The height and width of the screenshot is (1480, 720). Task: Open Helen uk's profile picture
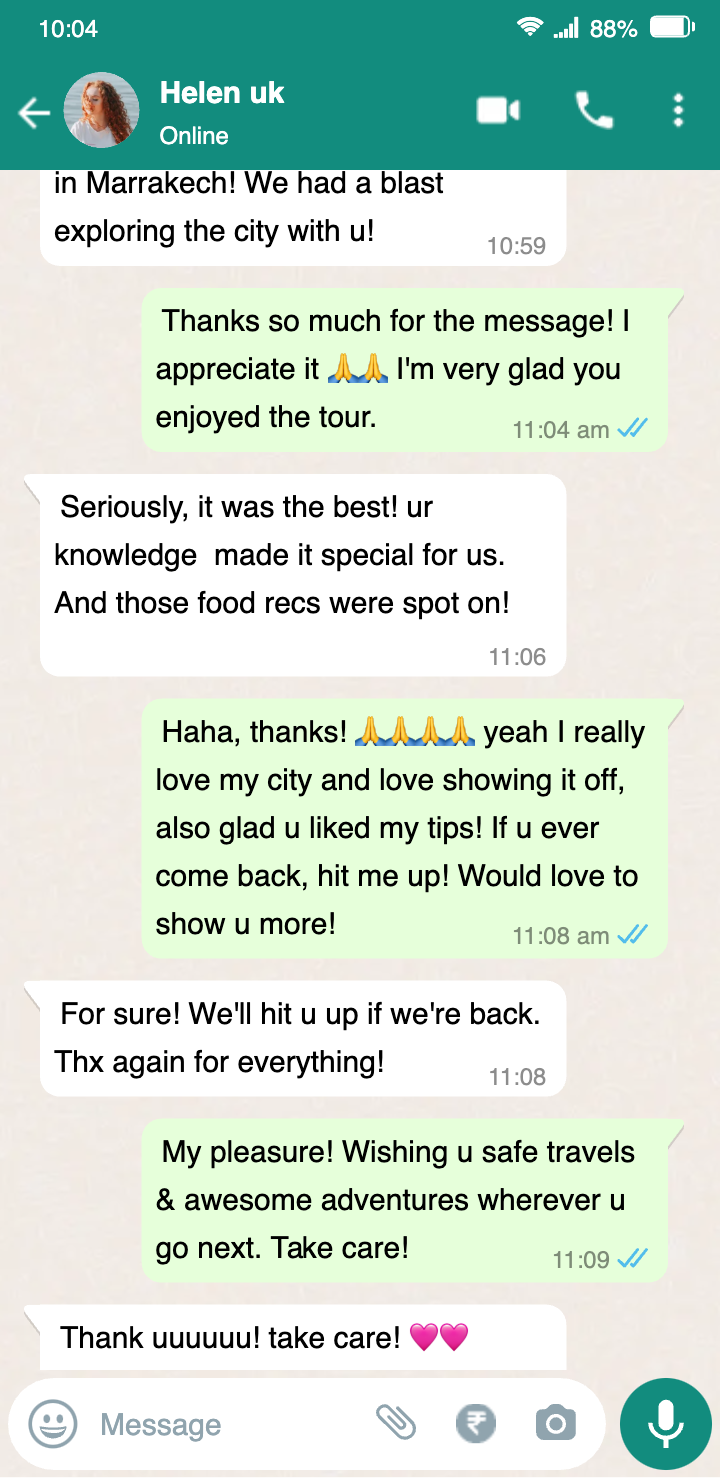tap(101, 110)
